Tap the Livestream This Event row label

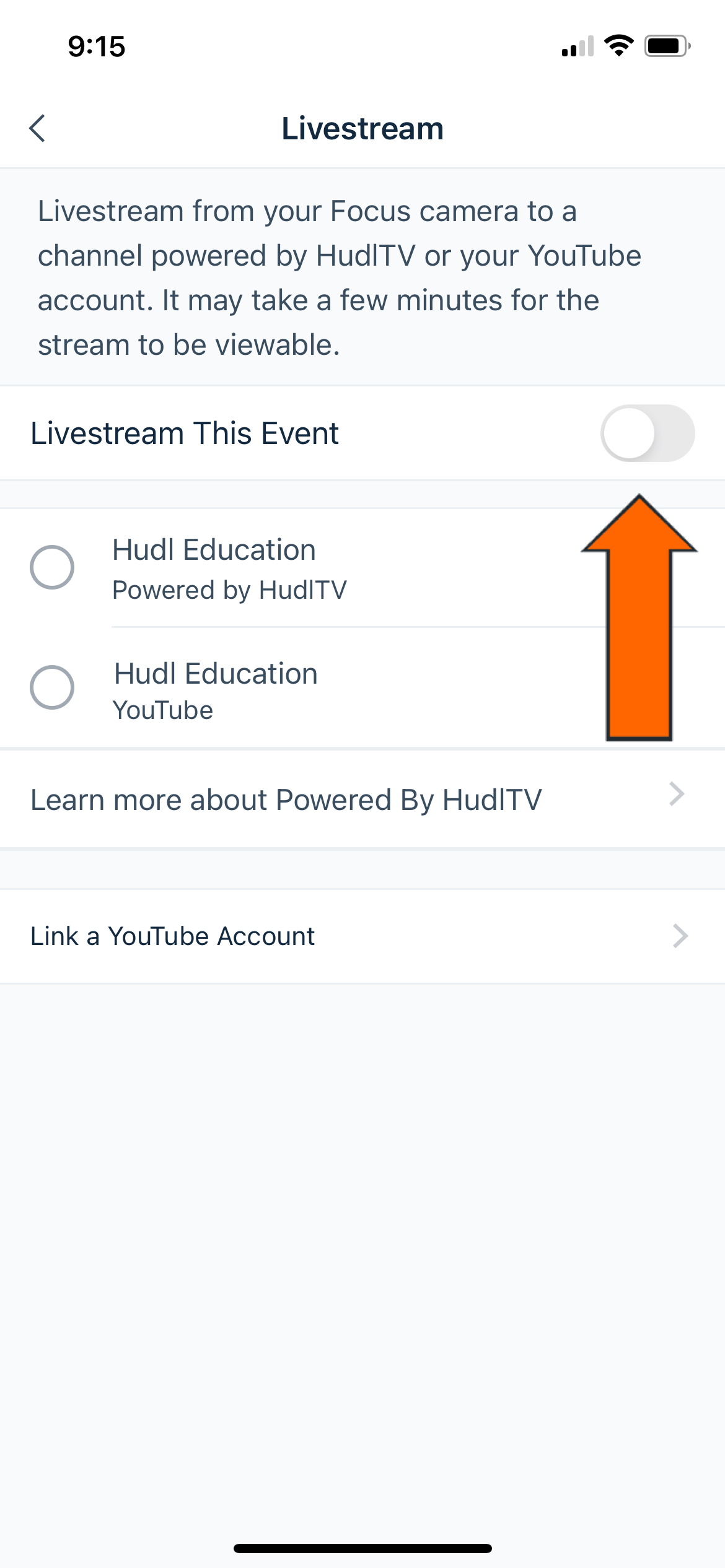(x=184, y=433)
